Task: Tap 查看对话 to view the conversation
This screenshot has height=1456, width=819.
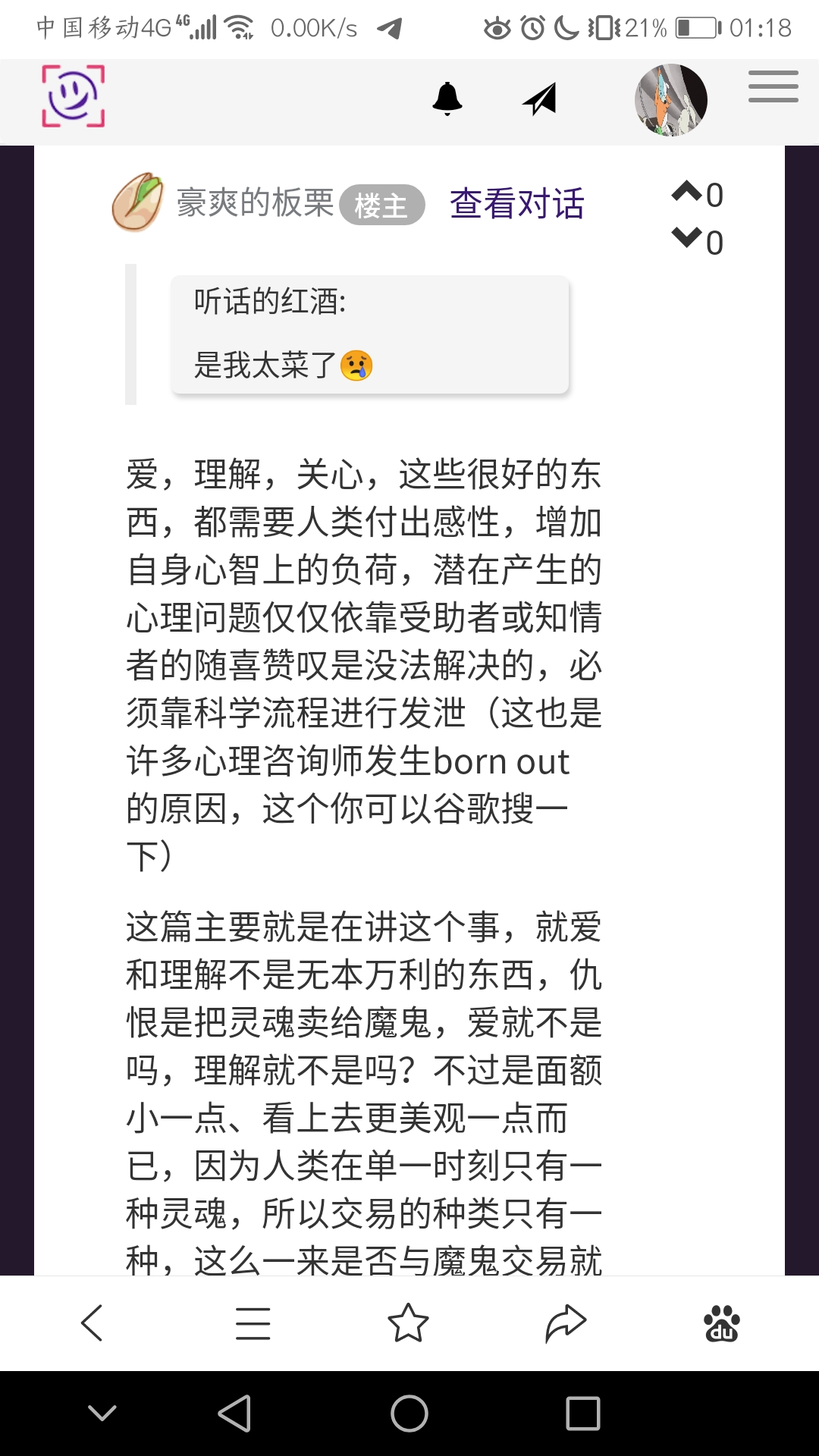Action: [x=516, y=204]
